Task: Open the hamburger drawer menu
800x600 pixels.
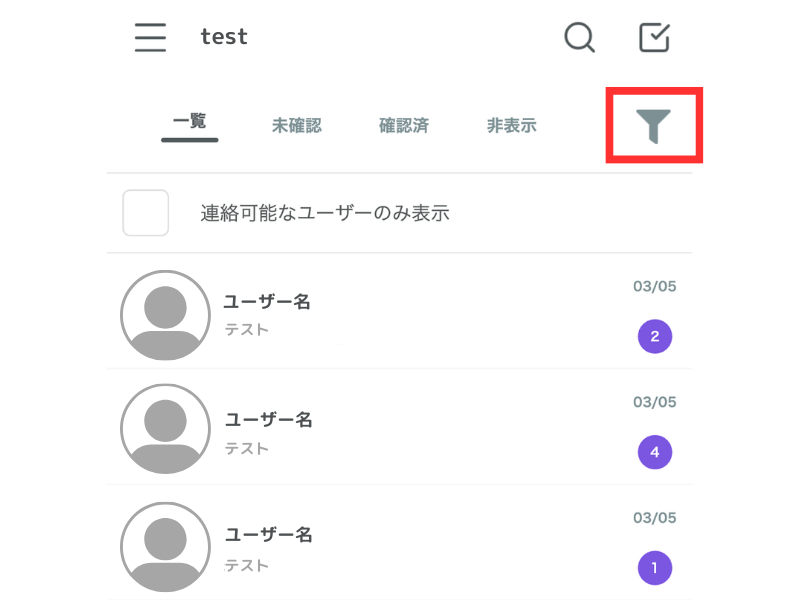Action: (150, 37)
